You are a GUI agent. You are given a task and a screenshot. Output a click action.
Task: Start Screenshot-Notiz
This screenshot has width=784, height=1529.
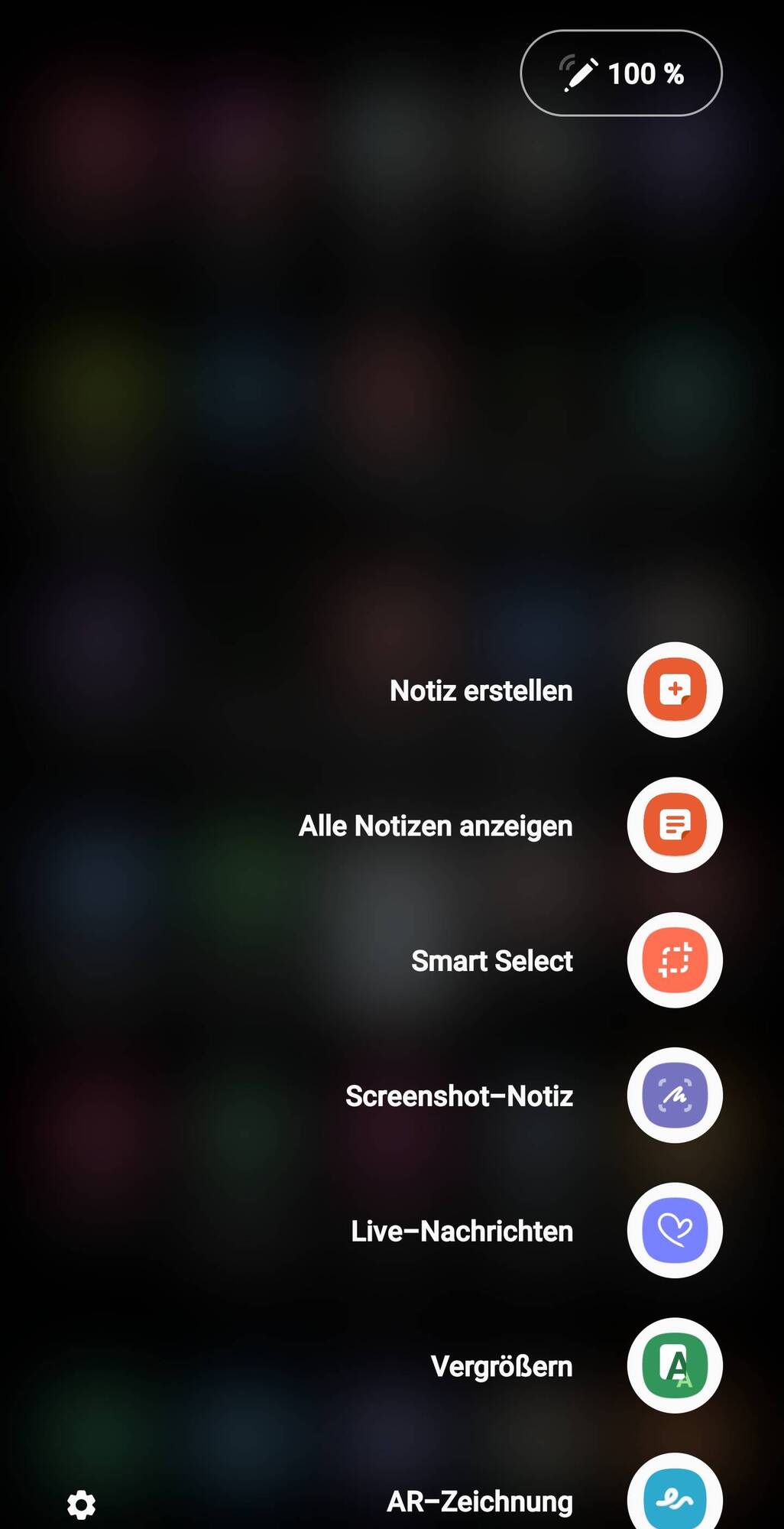674,1095
